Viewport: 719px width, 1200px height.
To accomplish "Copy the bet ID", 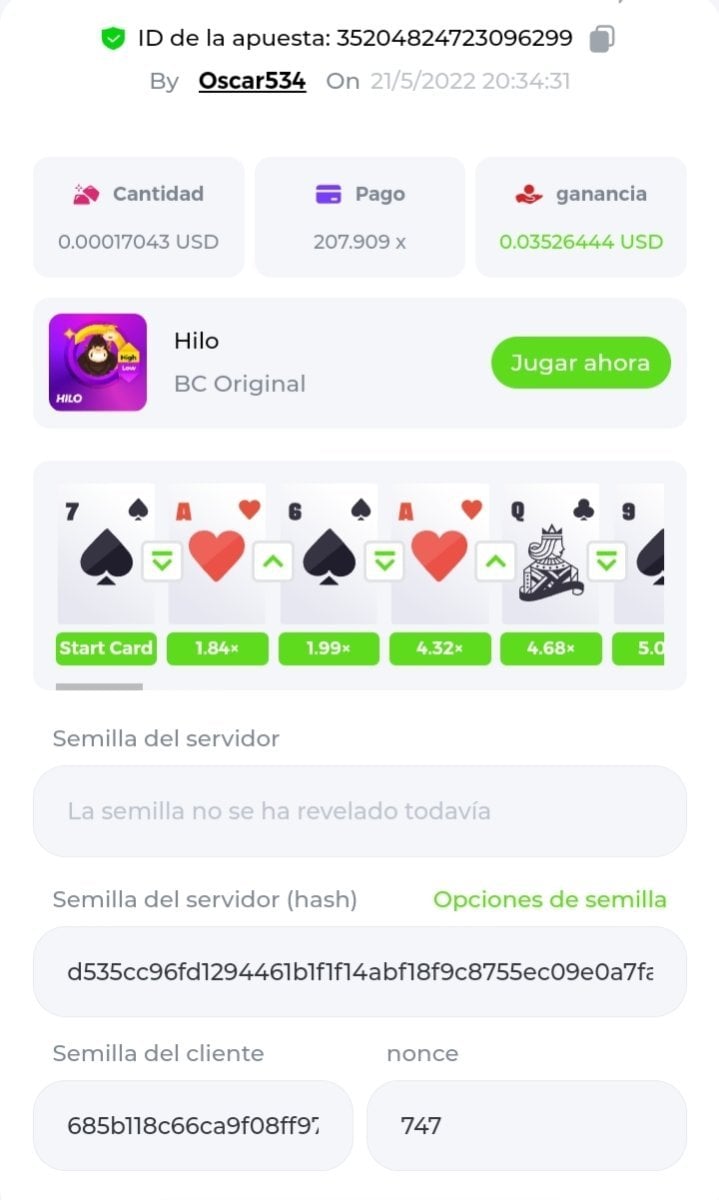I will click(x=601, y=39).
